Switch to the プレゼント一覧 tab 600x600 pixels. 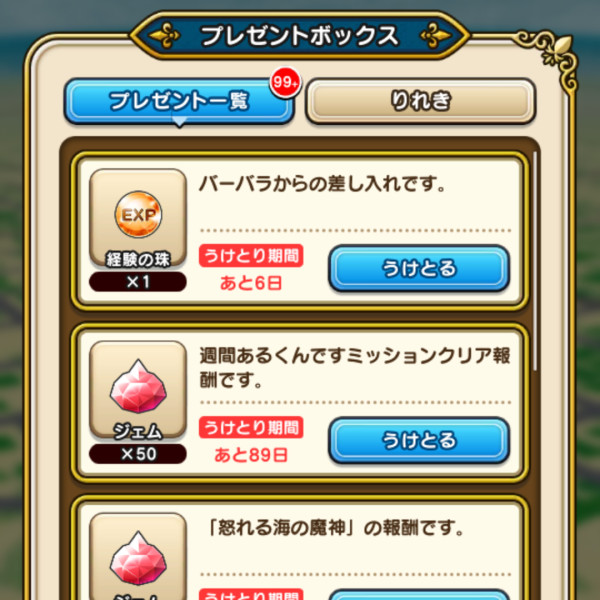[x=180, y=101]
